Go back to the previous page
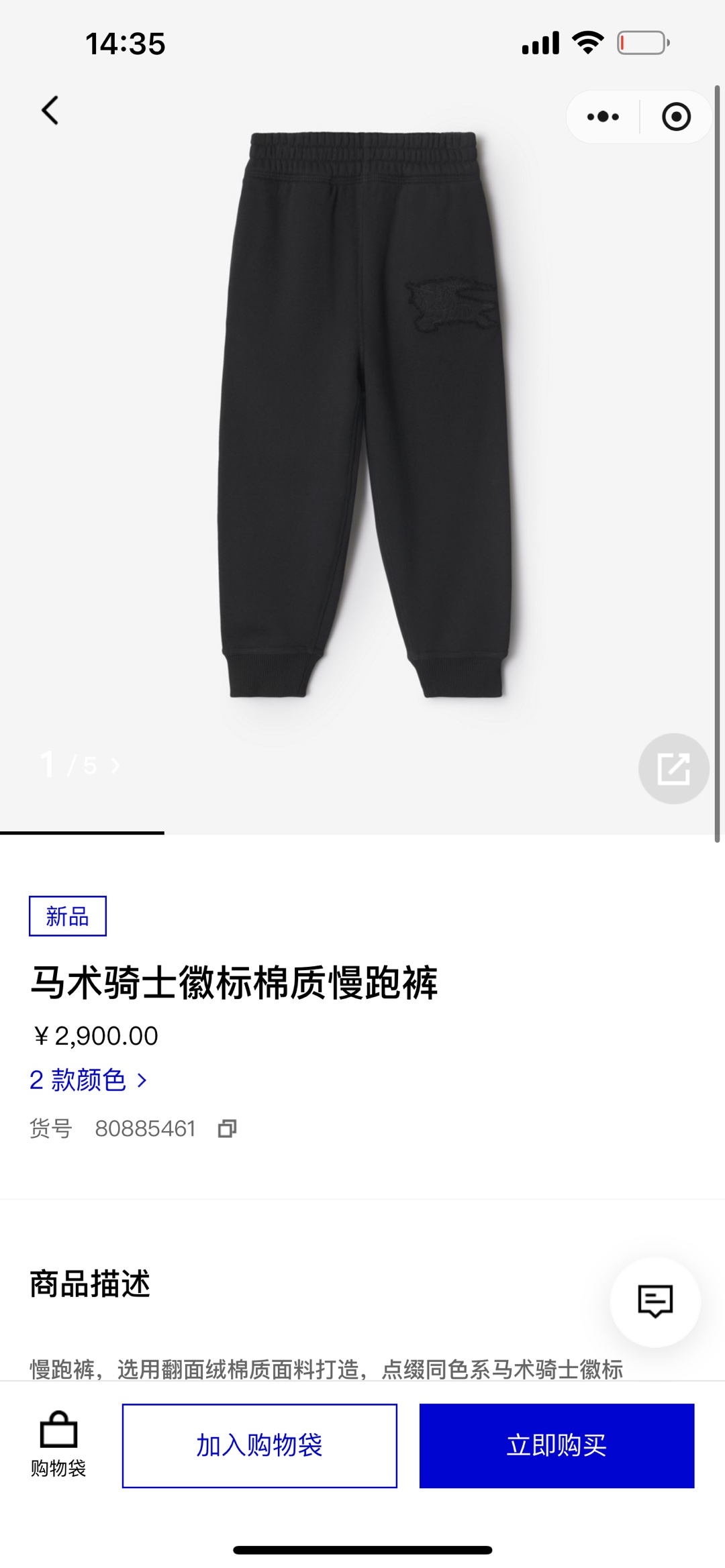This screenshot has width=725, height=1568. coord(50,111)
